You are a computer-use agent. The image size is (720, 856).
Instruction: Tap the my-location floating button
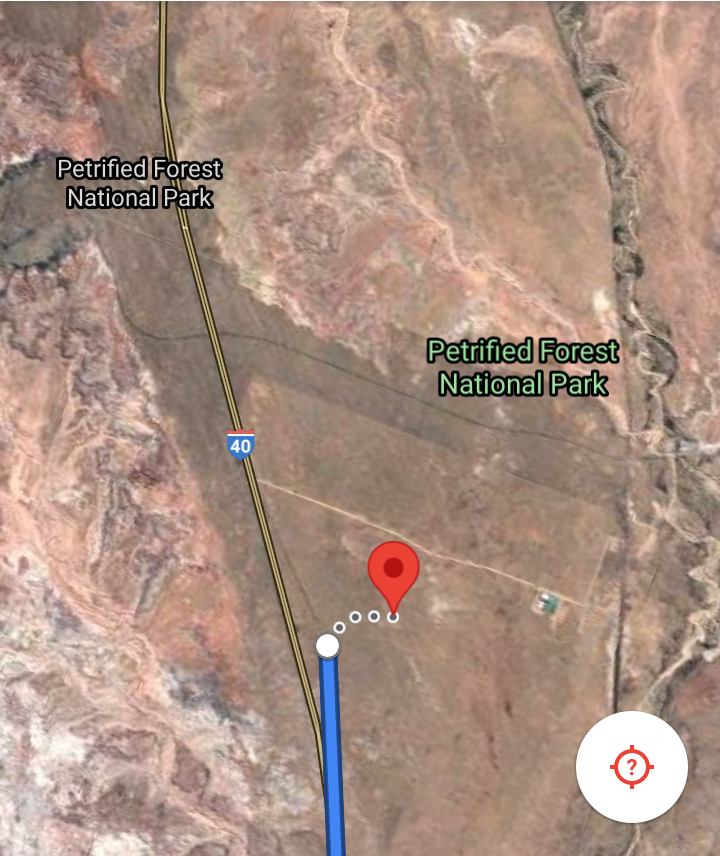[631, 767]
